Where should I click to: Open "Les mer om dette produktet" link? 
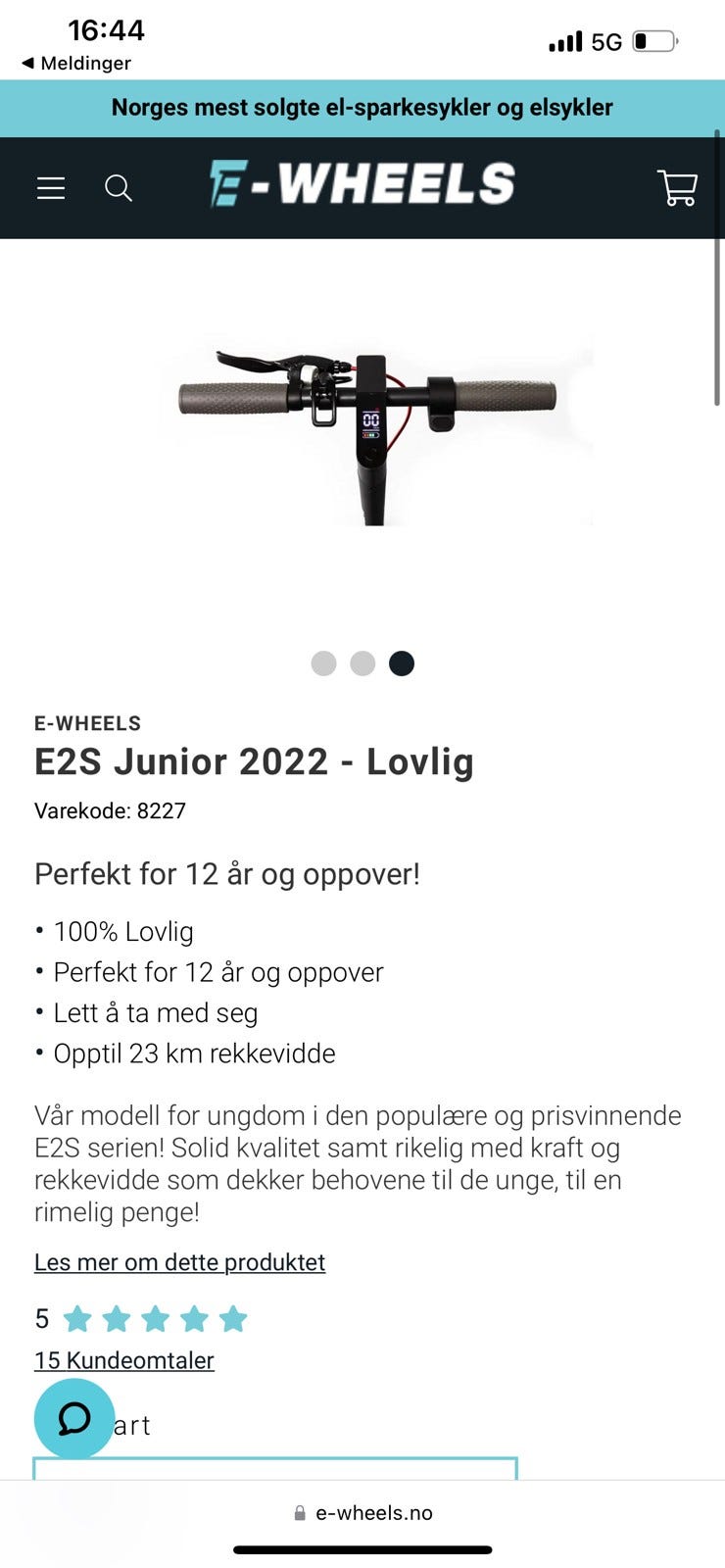pos(179,1262)
